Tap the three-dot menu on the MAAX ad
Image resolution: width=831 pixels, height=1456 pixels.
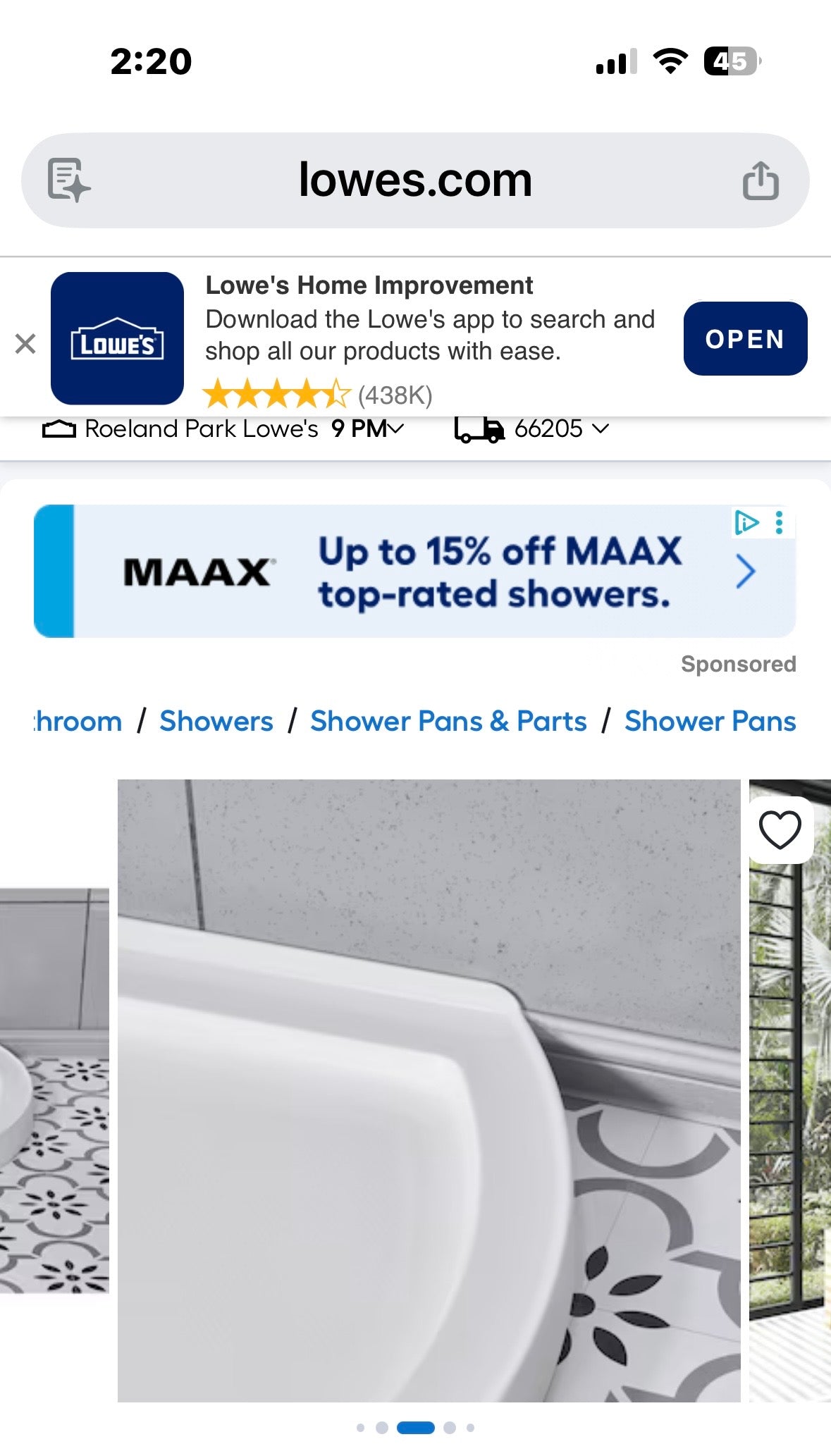tap(778, 522)
